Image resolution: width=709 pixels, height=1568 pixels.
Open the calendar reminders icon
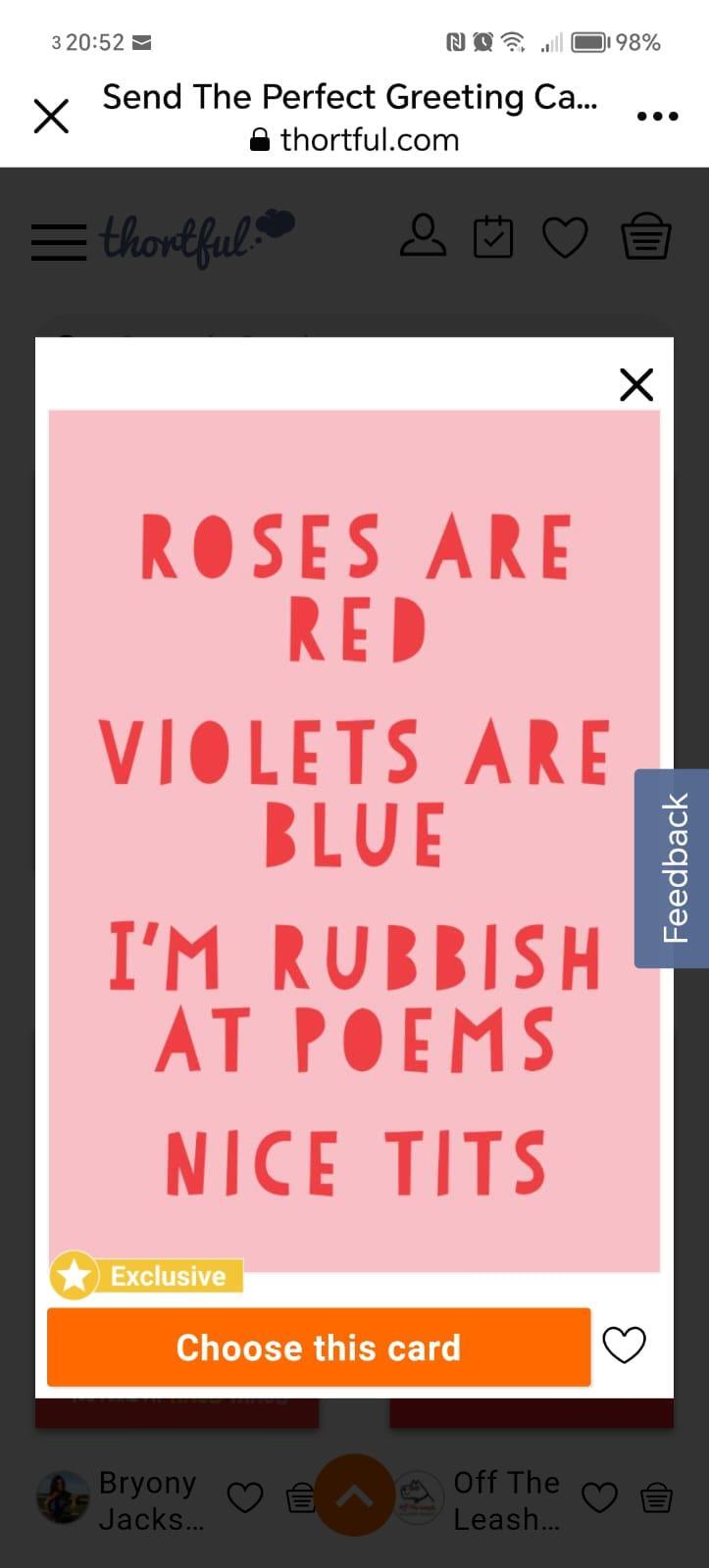coord(493,237)
